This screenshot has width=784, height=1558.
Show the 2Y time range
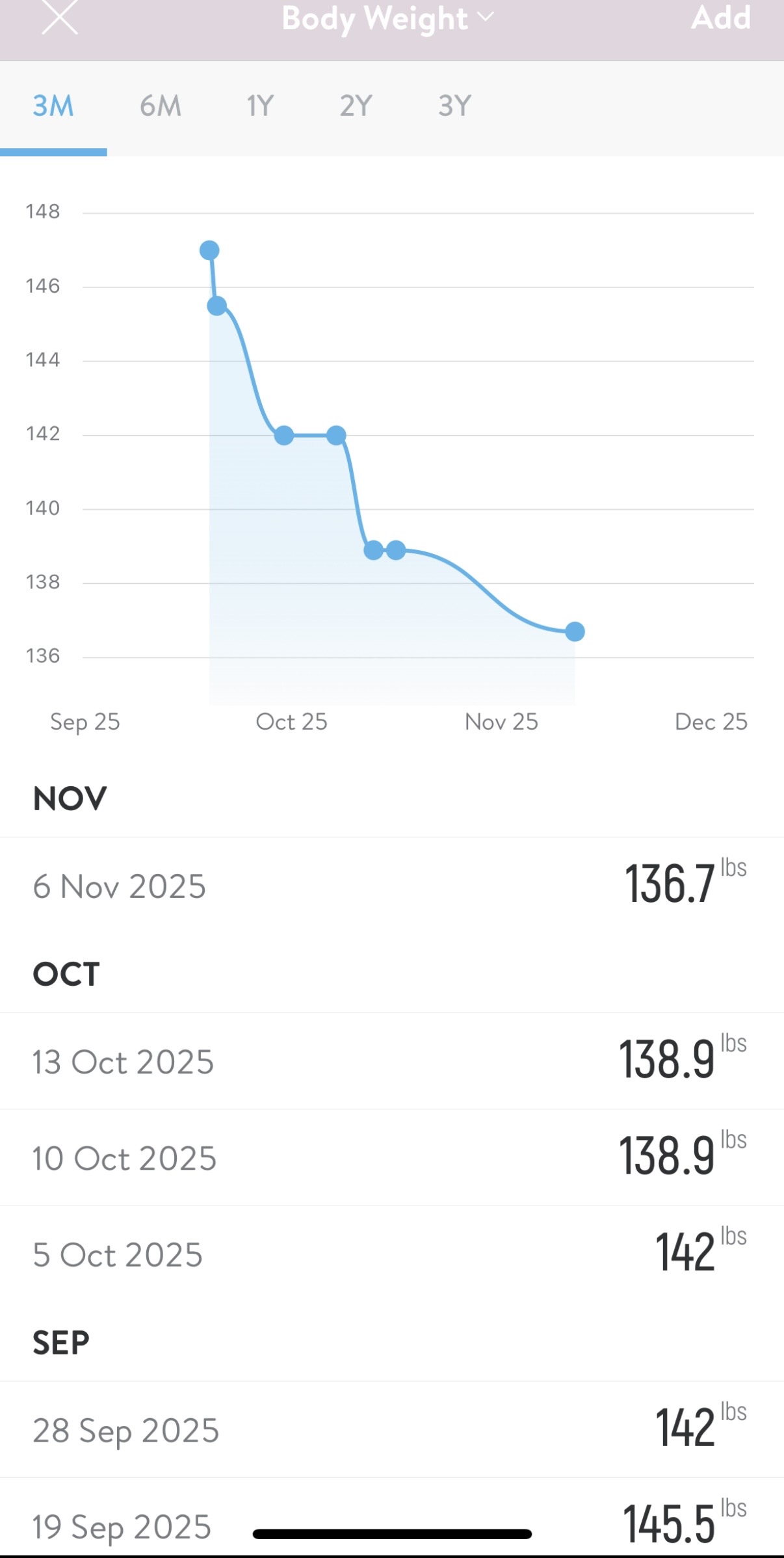356,106
